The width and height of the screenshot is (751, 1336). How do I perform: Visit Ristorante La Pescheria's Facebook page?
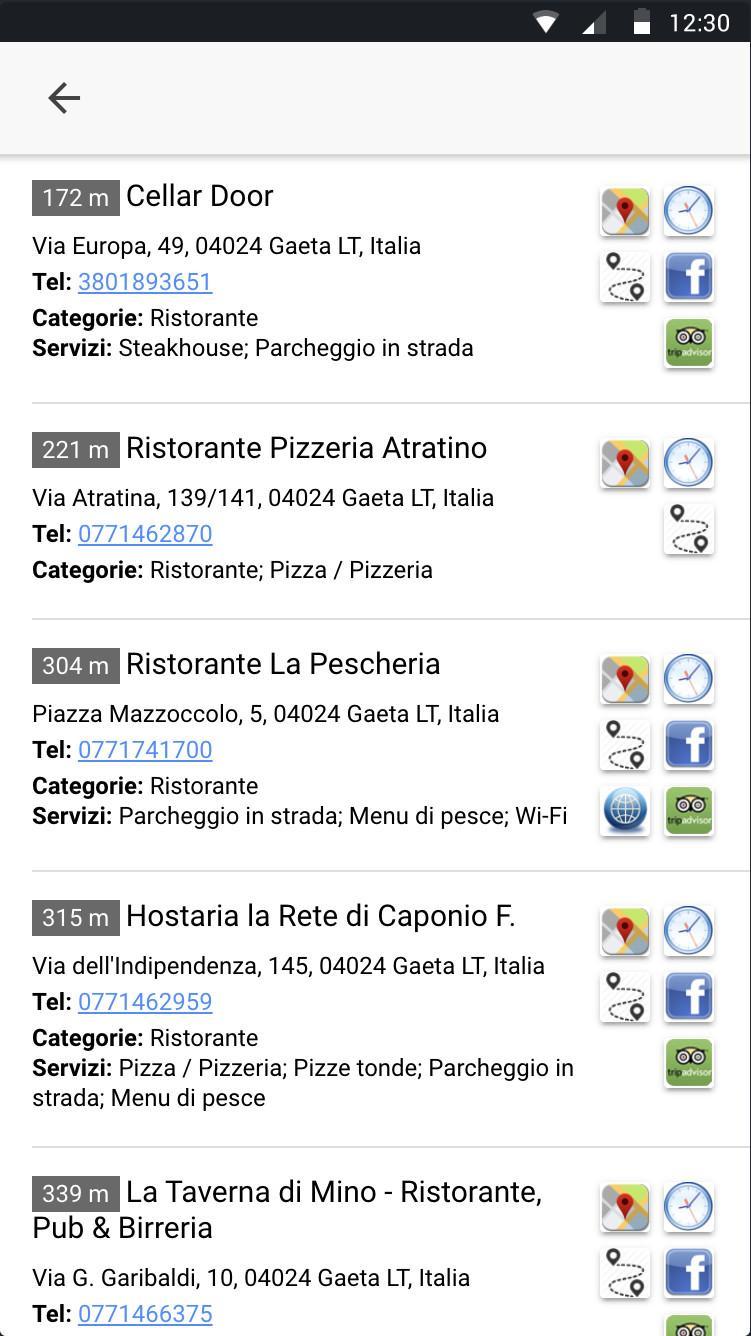[x=689, y=745]
